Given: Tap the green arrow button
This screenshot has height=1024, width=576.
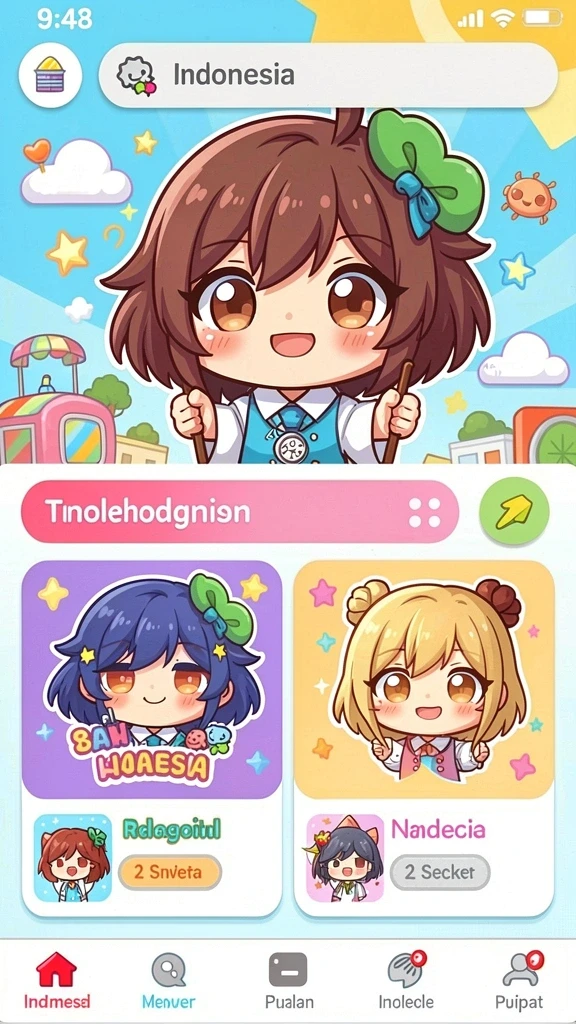Looking at the screenshot, I should (x=515, y=511).
